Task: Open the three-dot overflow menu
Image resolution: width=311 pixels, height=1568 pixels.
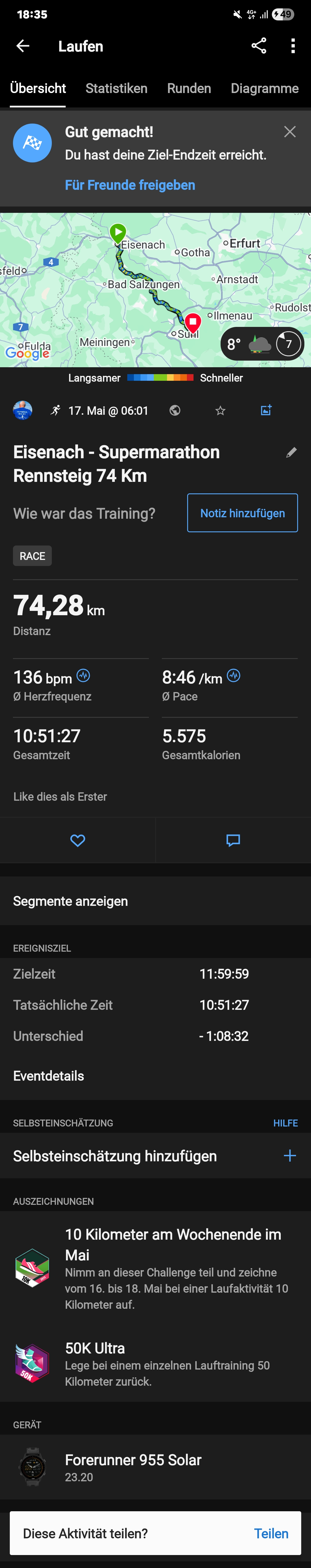Action: pos(293,46)
